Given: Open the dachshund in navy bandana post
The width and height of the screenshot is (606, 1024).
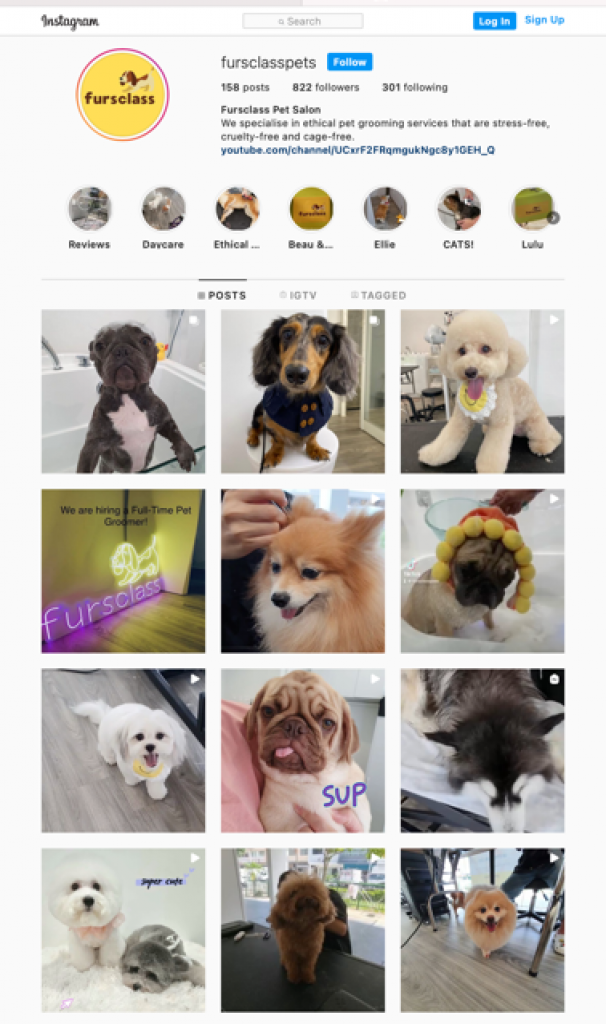Looking at the screenshot, I should point(302,391).
